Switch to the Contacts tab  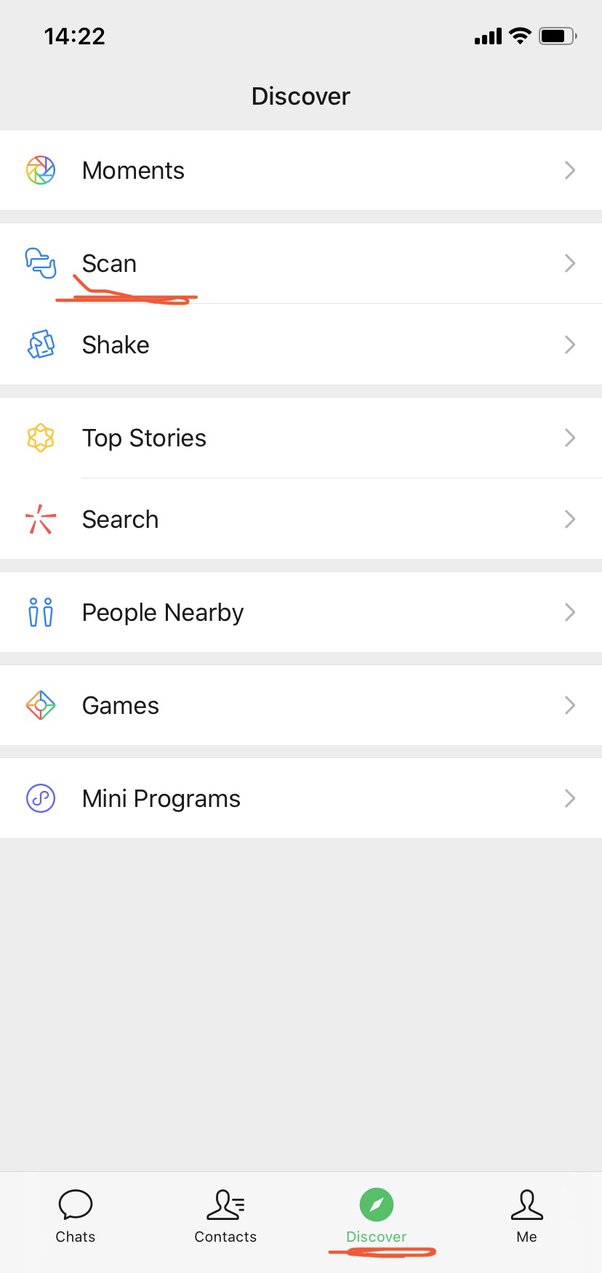point(225,1216)
